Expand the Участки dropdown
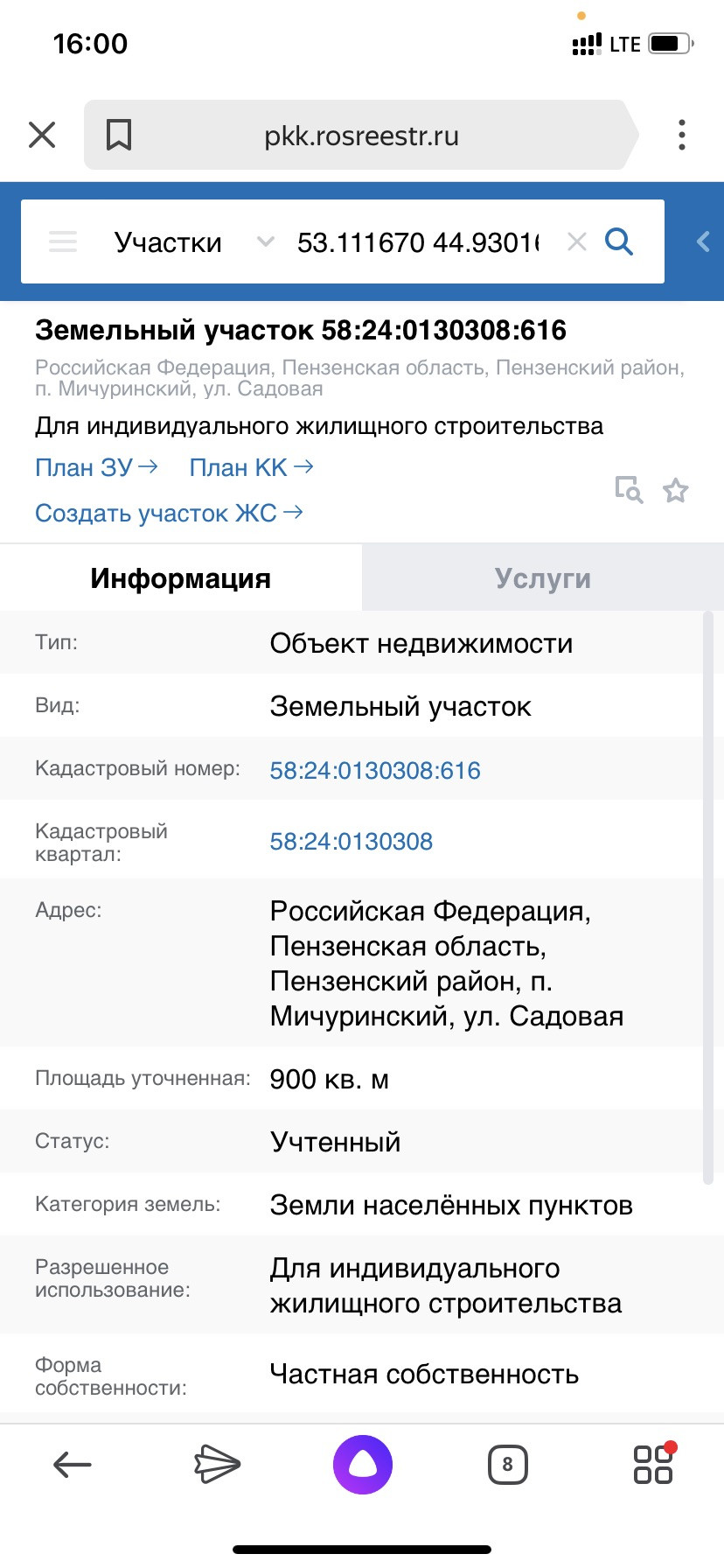The height and width of the screenshot is (1568, 724). (x=266, y=242)
